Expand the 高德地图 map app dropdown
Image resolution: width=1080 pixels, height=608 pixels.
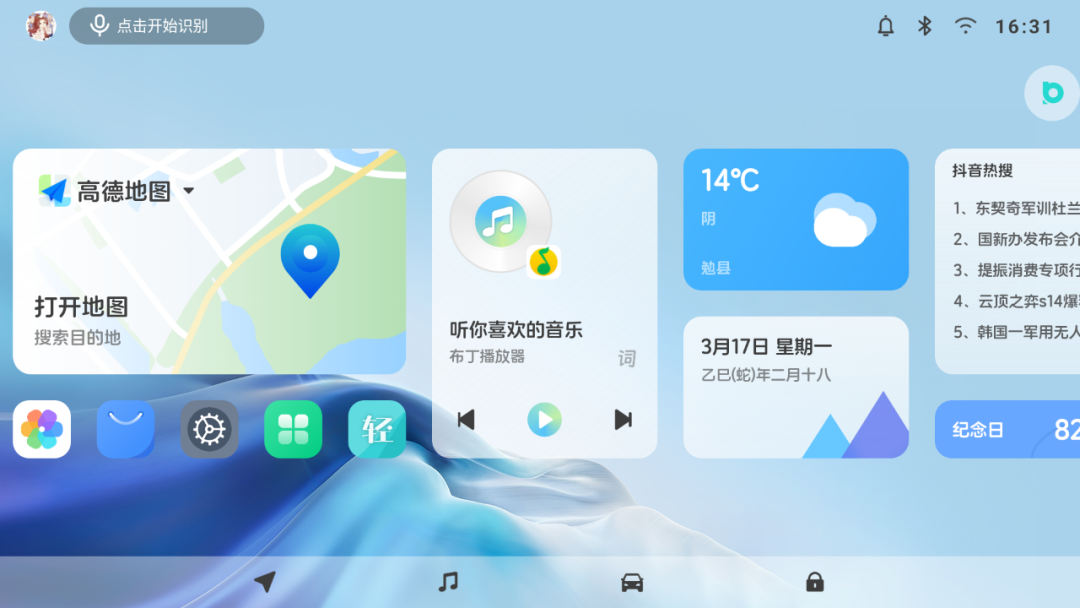(x=188, y=191)
